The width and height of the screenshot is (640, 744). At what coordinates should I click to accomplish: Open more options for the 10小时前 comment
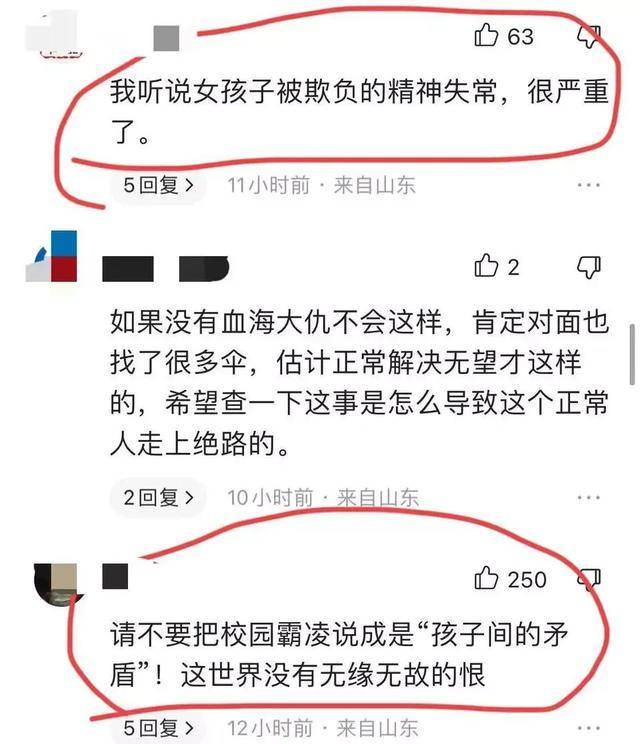click(x=591, y=497)
